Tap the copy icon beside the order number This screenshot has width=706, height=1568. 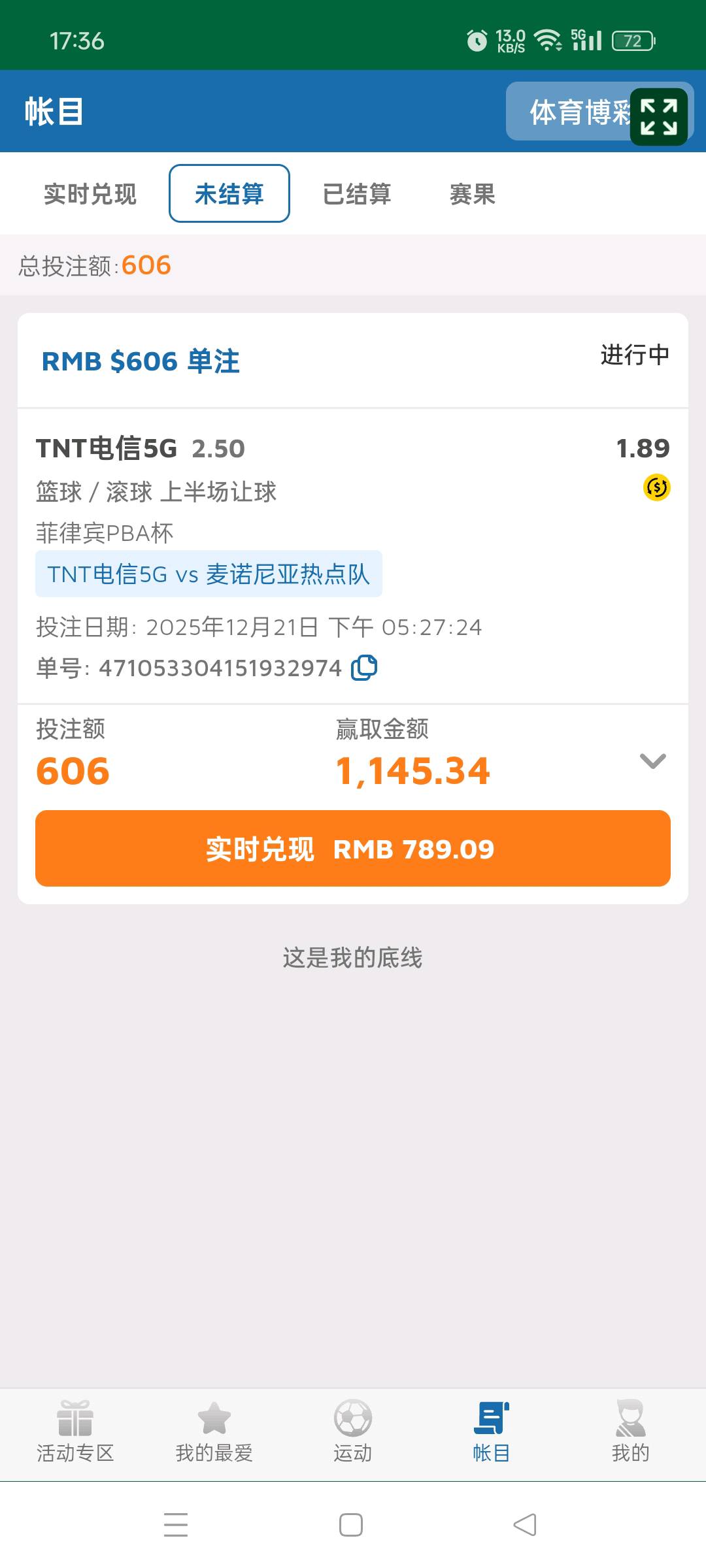365,668
